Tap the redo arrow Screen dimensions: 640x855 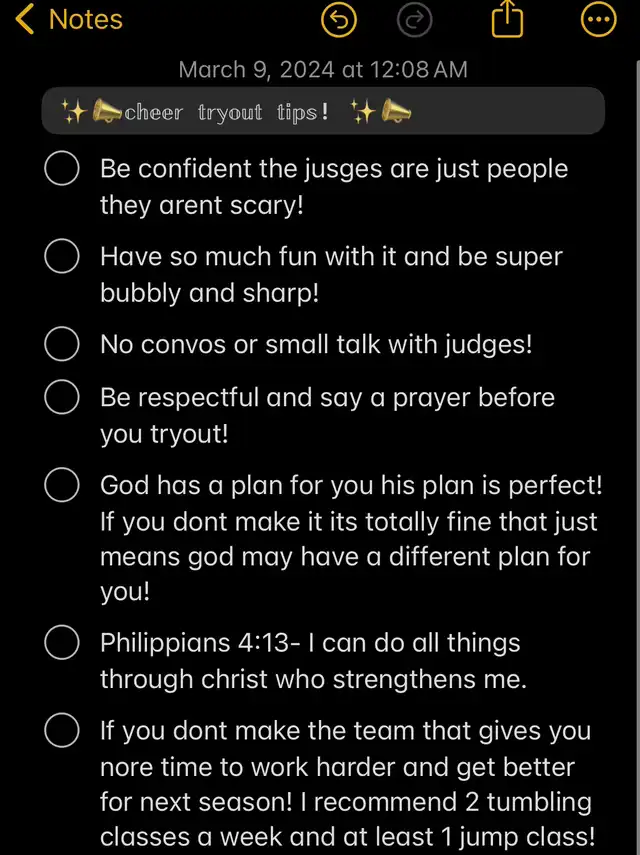click(413, 20)
